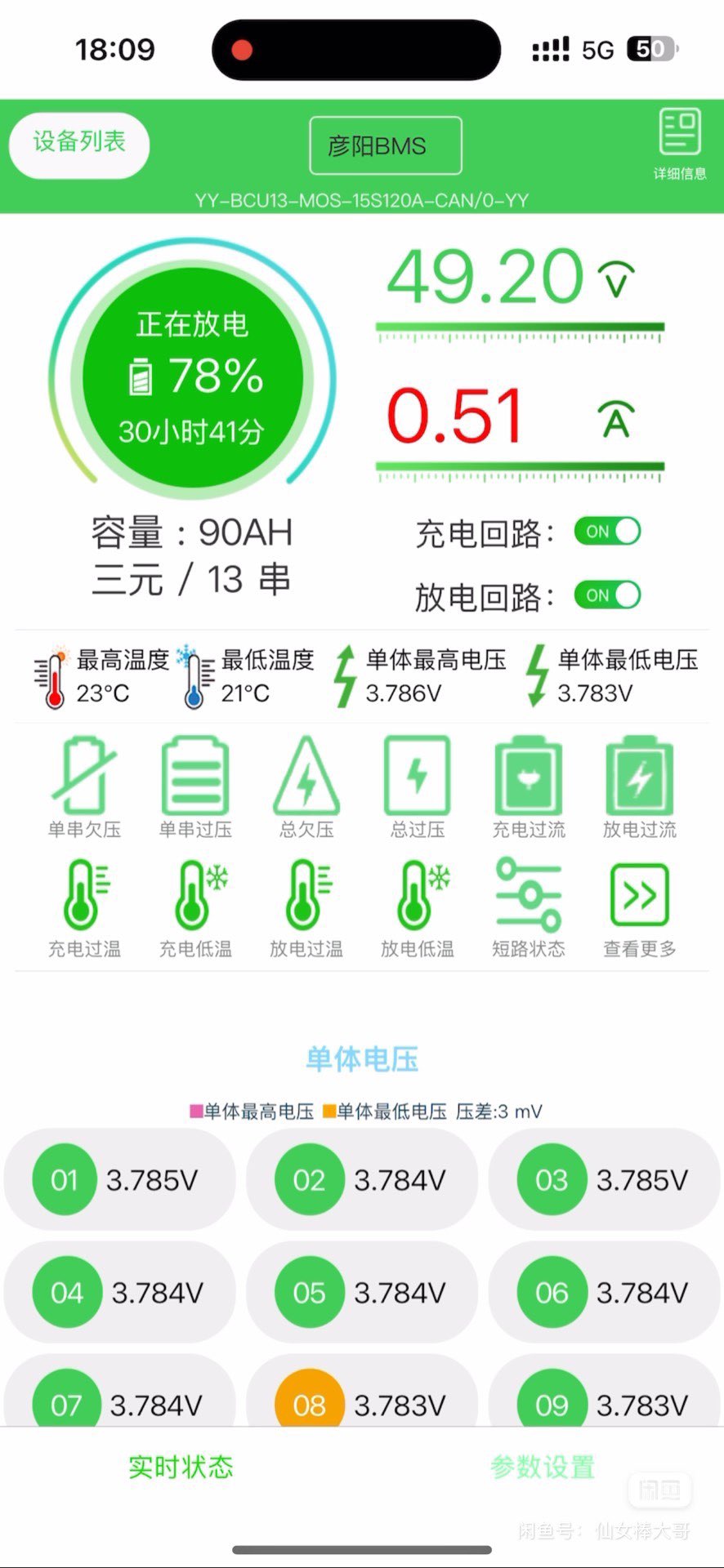Tap the 彦阳BMS title button
The image size is (724, 1568).
click(x=385, y=146)
